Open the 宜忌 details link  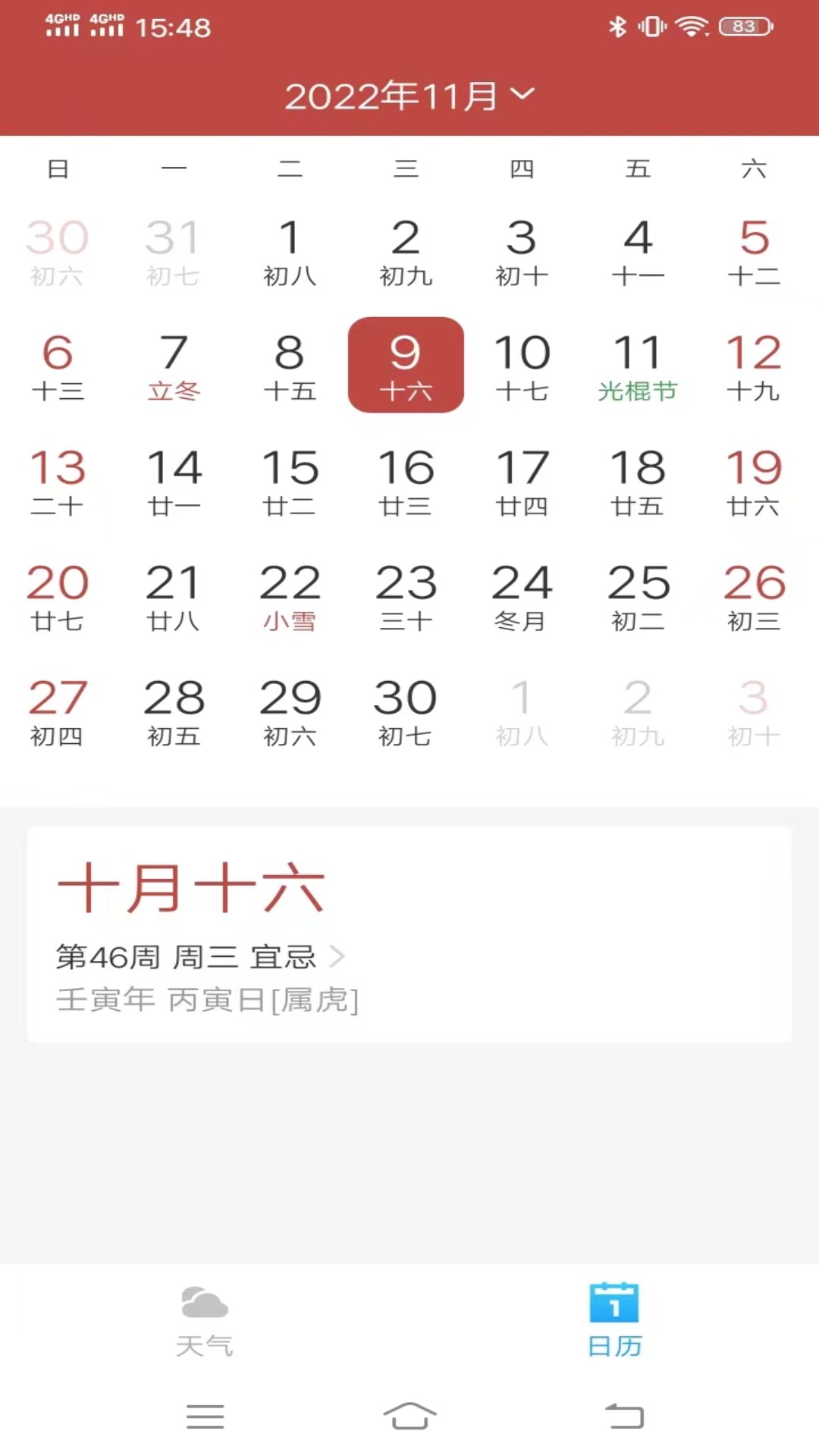pyautogui.click(x=296, y=957)
